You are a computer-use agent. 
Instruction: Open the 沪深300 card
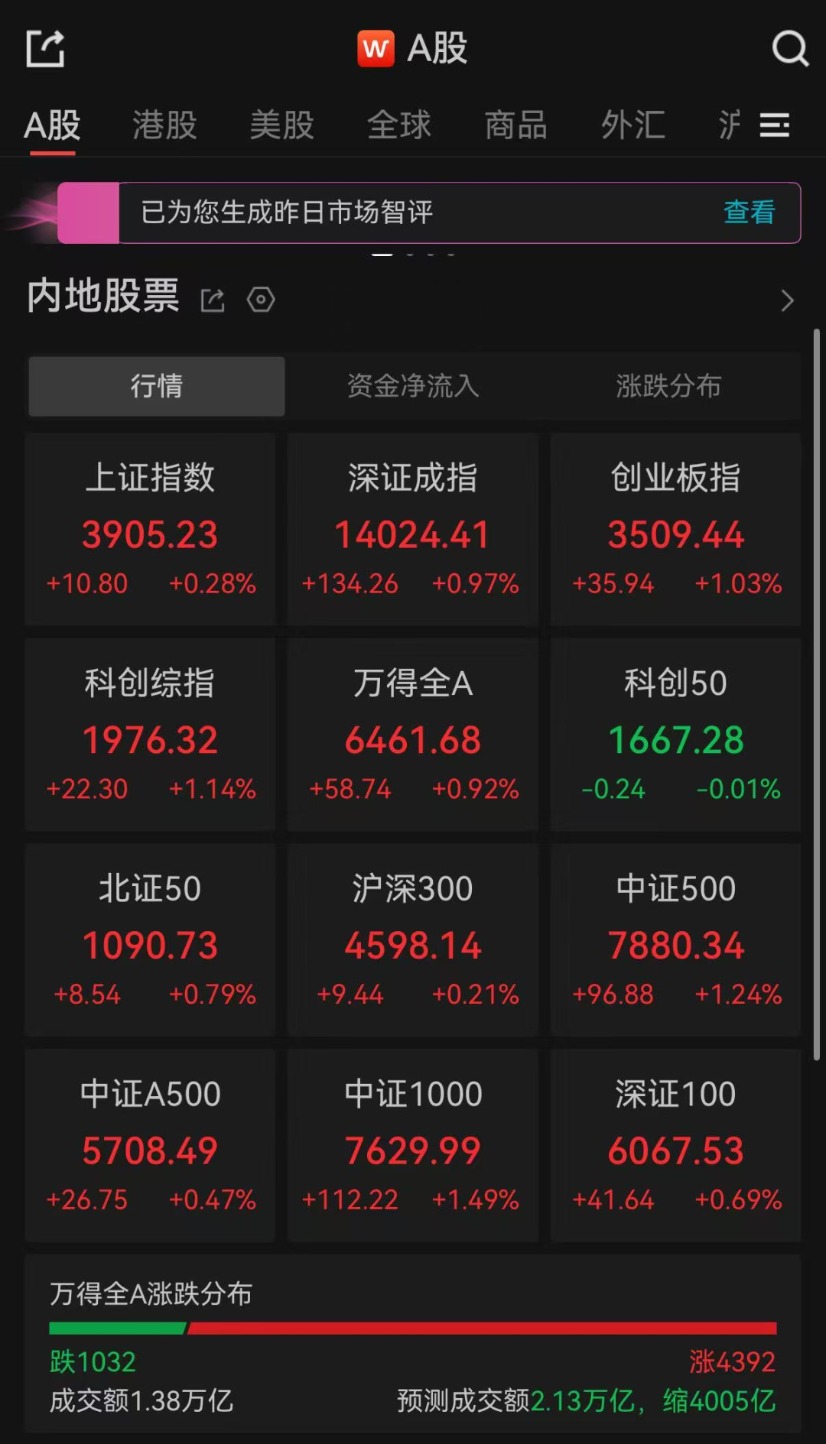point(413,940)
